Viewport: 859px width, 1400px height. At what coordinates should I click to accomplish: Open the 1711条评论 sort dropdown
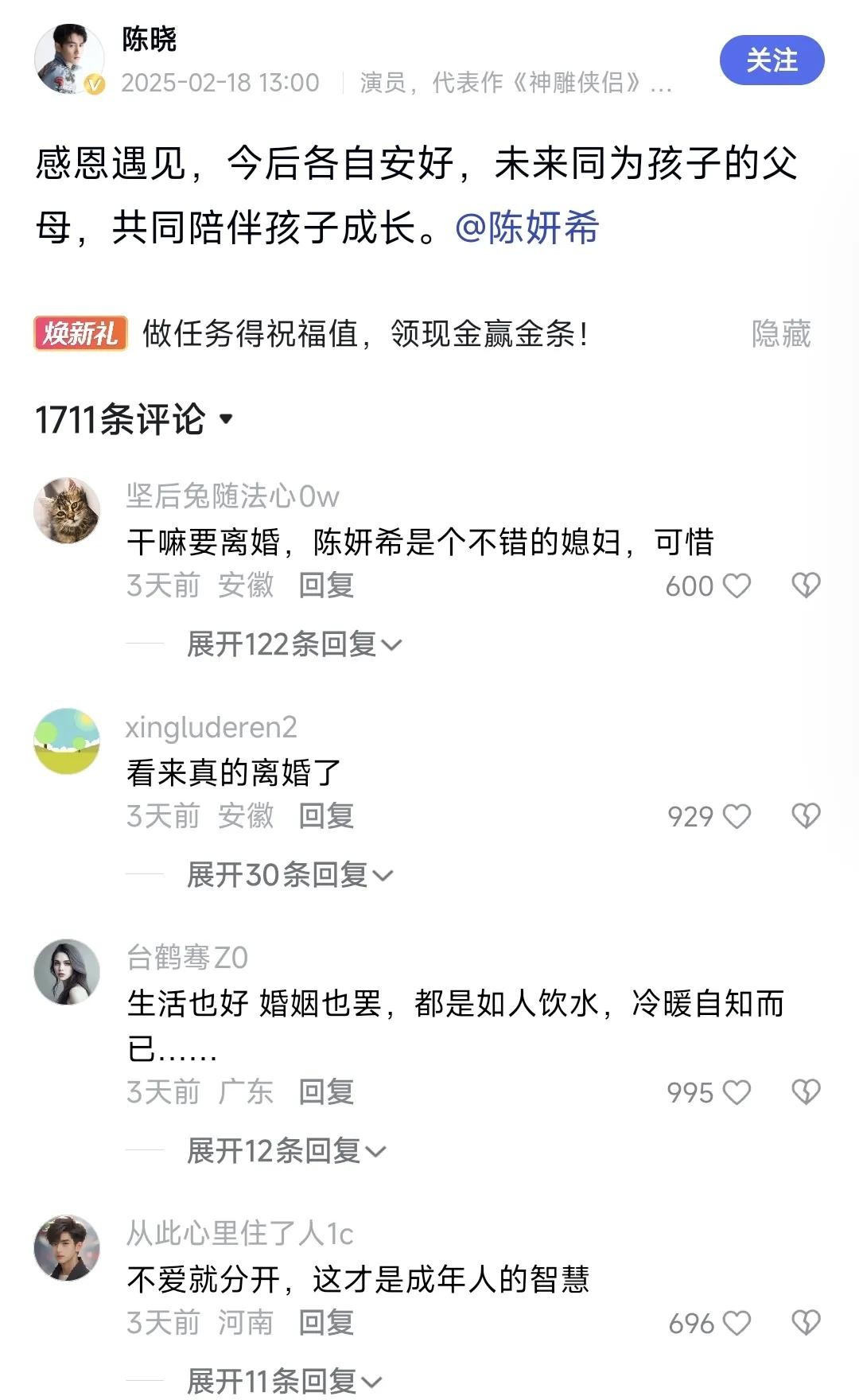(226, 418)
